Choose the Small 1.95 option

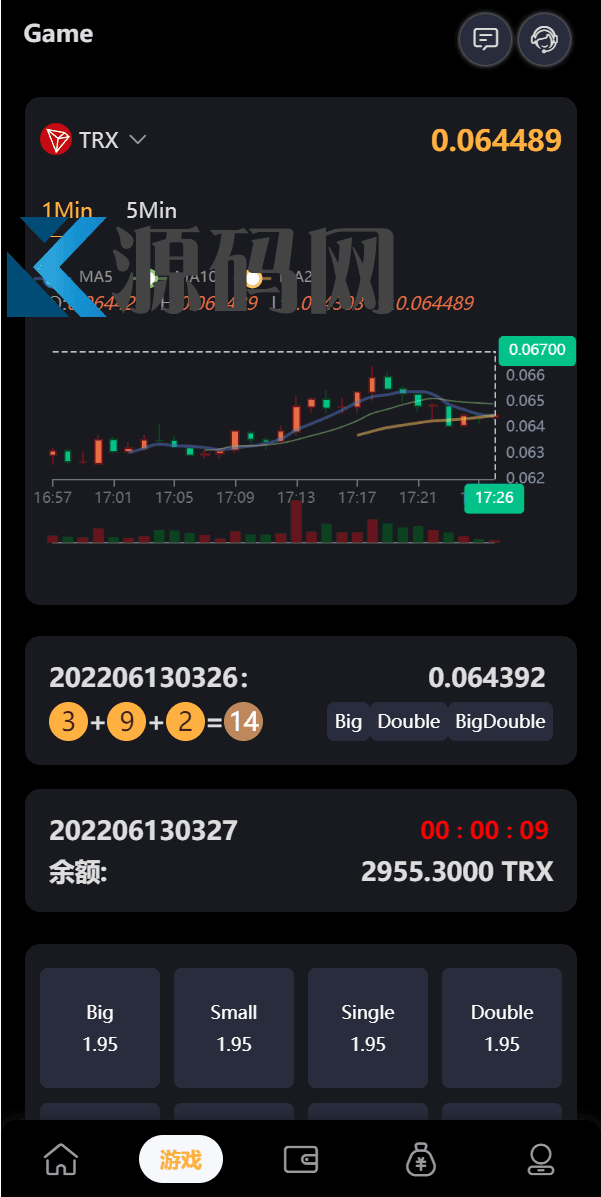click(x=234, y=1027)
